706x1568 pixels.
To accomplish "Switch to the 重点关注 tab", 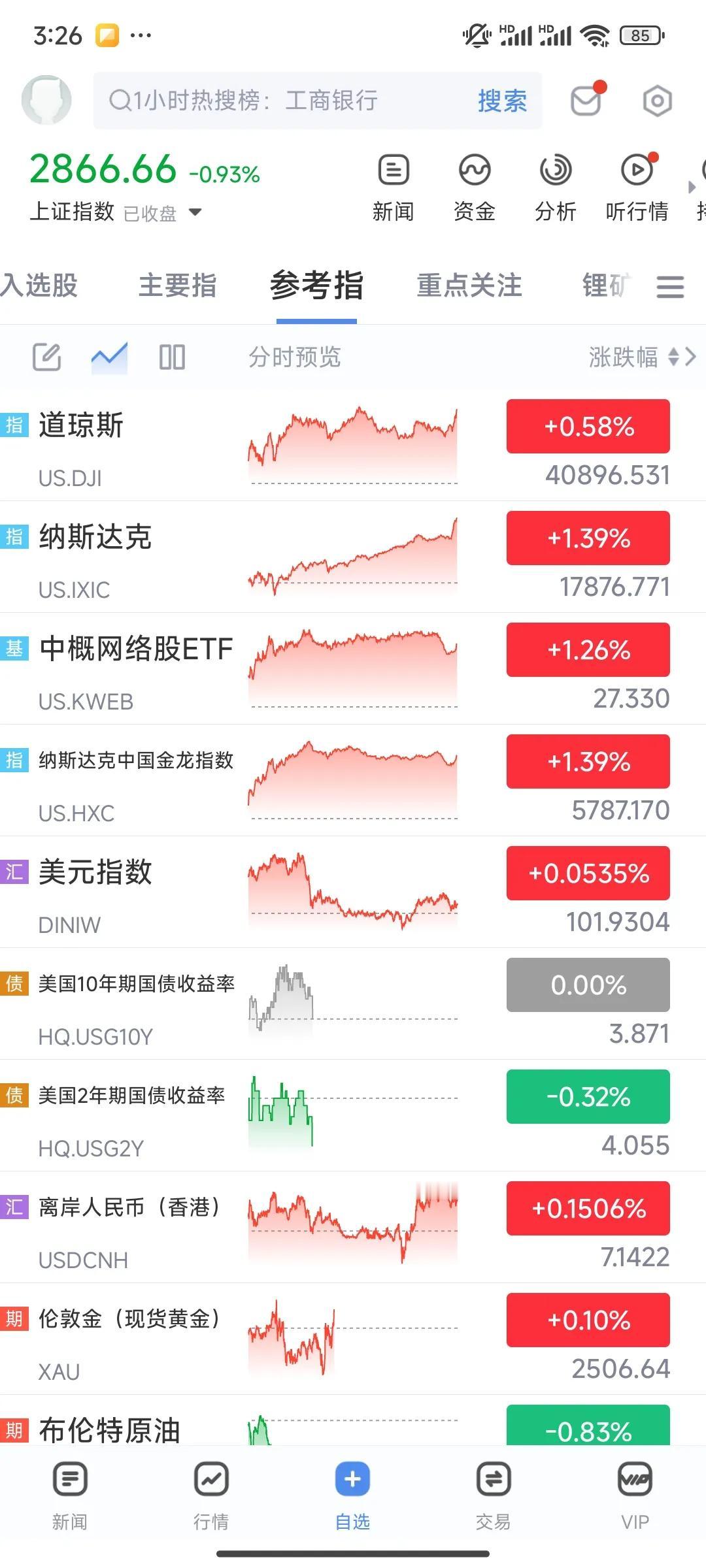I will pyautogui.click(x=469, y=286).
